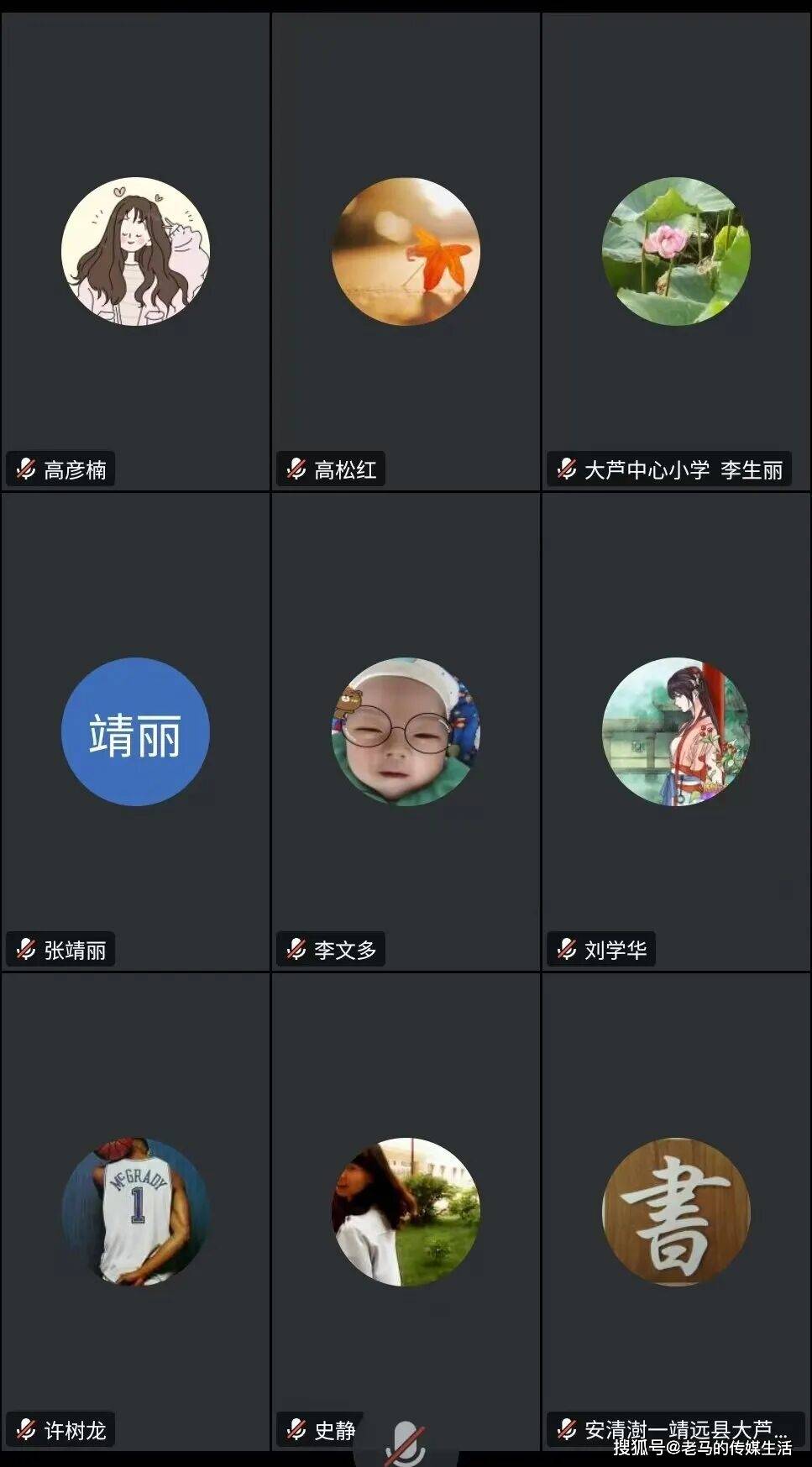Viewport: 812px width, 1467px height.
Task: Open the 安清澍—靖远县大芦 participant tile
Action: [676, 1212]
